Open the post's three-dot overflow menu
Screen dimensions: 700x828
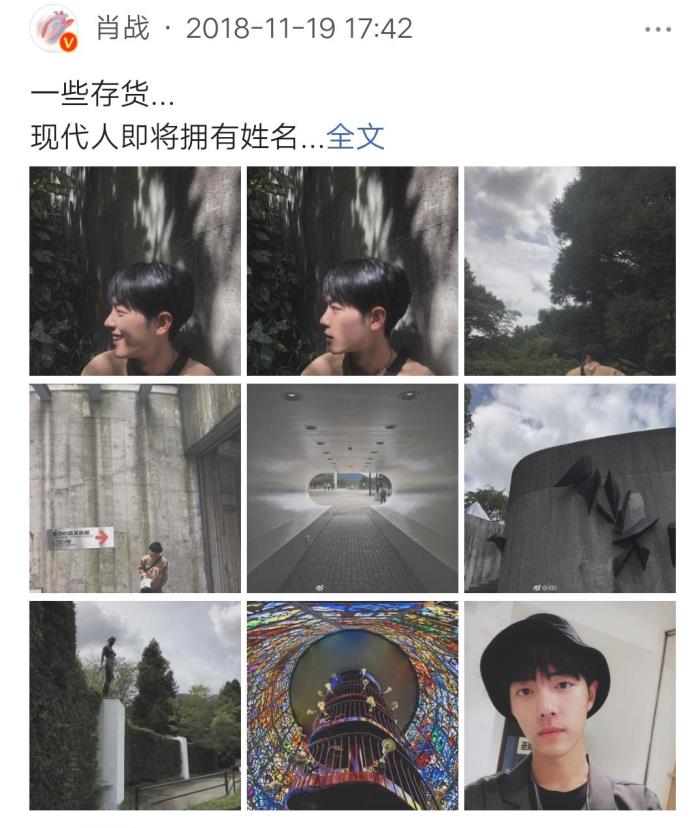(x=657, y=29)
